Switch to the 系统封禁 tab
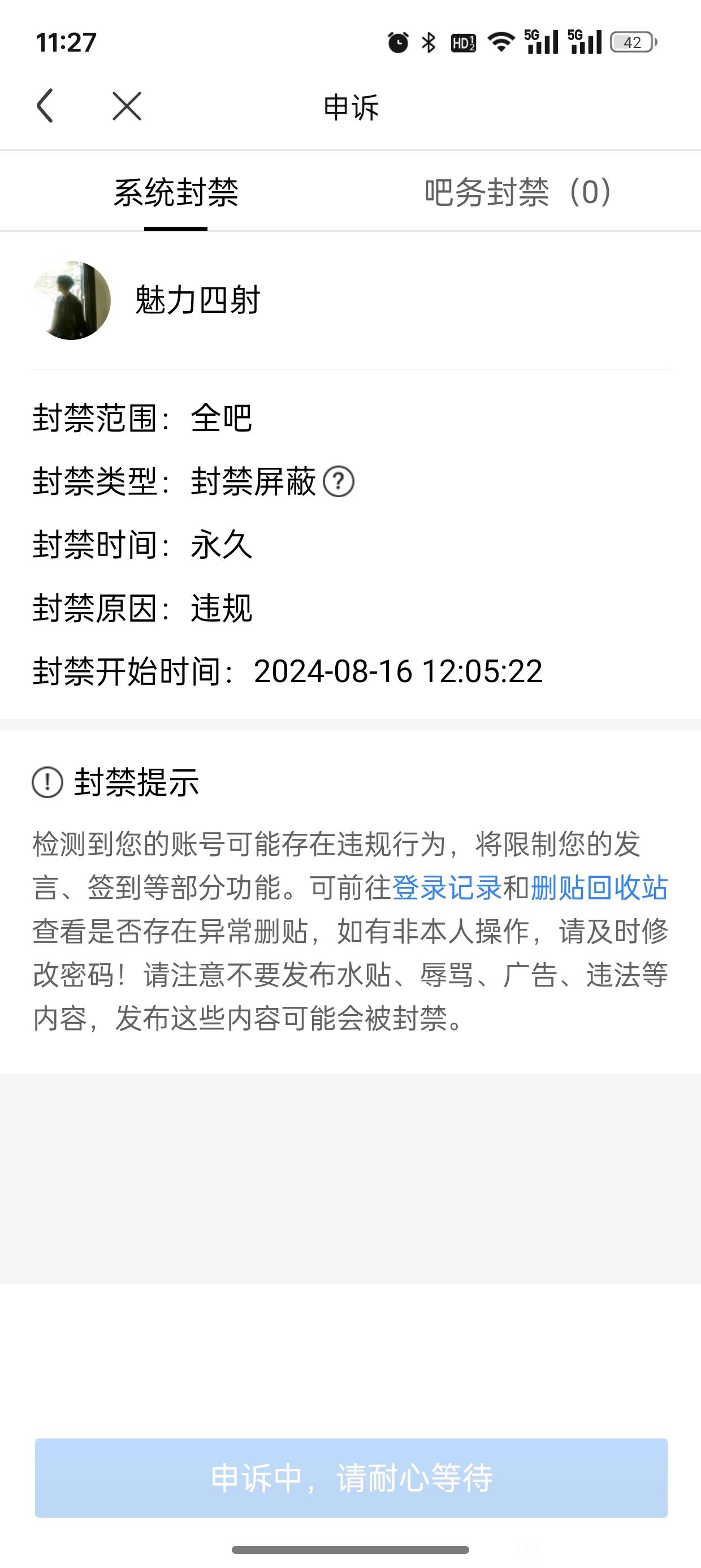This screenshot has width=701, height=1568. coord(176,193)
